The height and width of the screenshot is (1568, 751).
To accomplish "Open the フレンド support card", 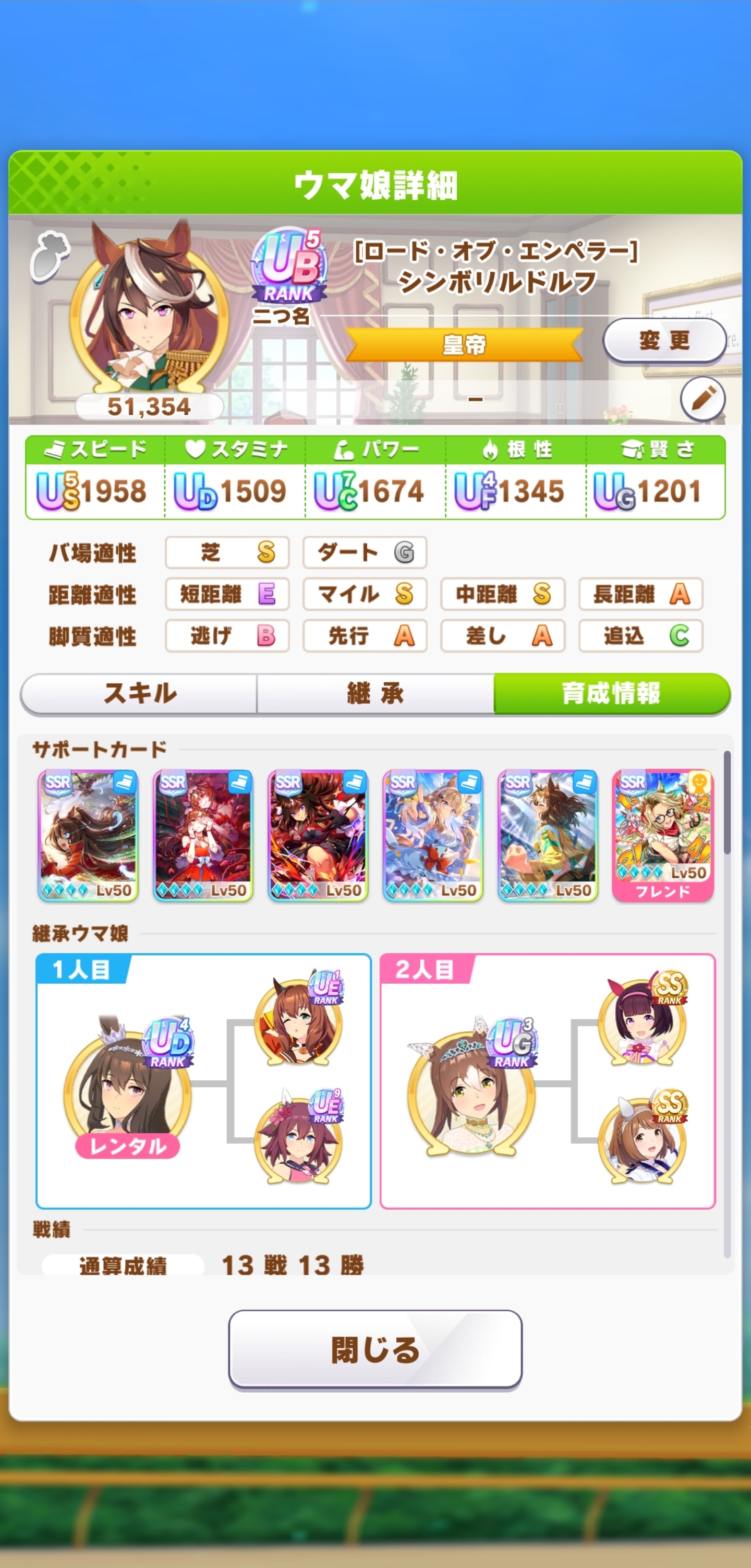I will tap(662, 835).
